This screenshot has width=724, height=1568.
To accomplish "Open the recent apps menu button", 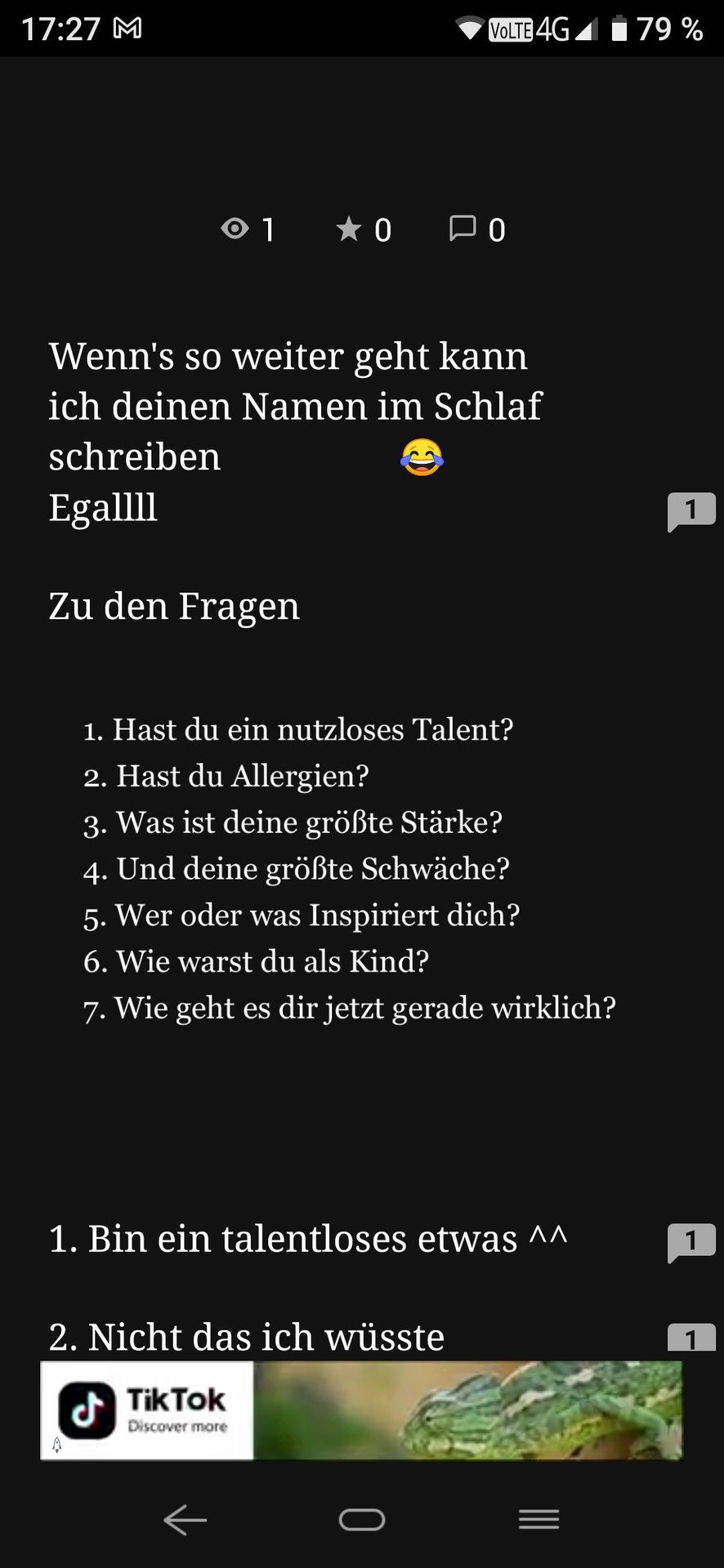I will click(x=539, y=1520).
